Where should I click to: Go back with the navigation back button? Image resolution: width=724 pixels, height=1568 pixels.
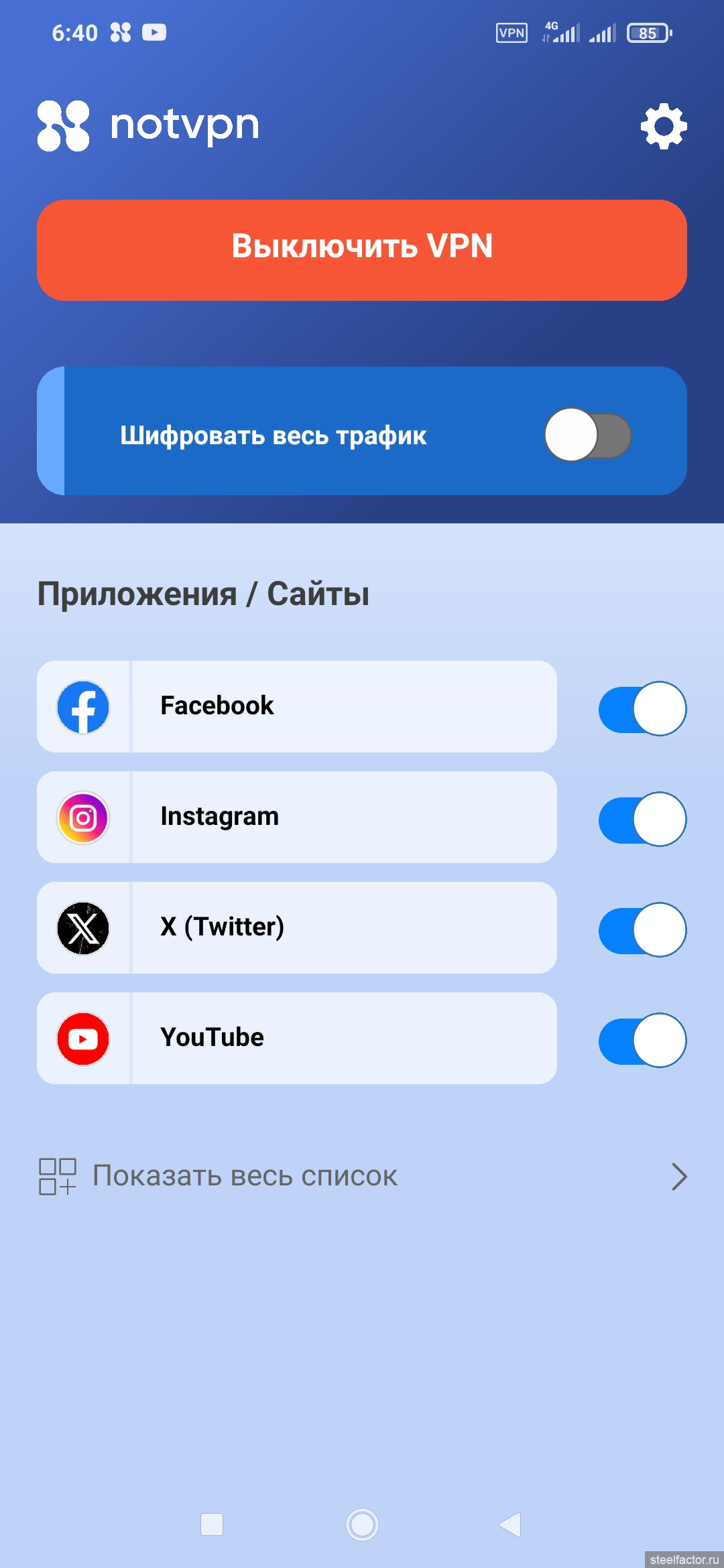[x=511, y=1524]
